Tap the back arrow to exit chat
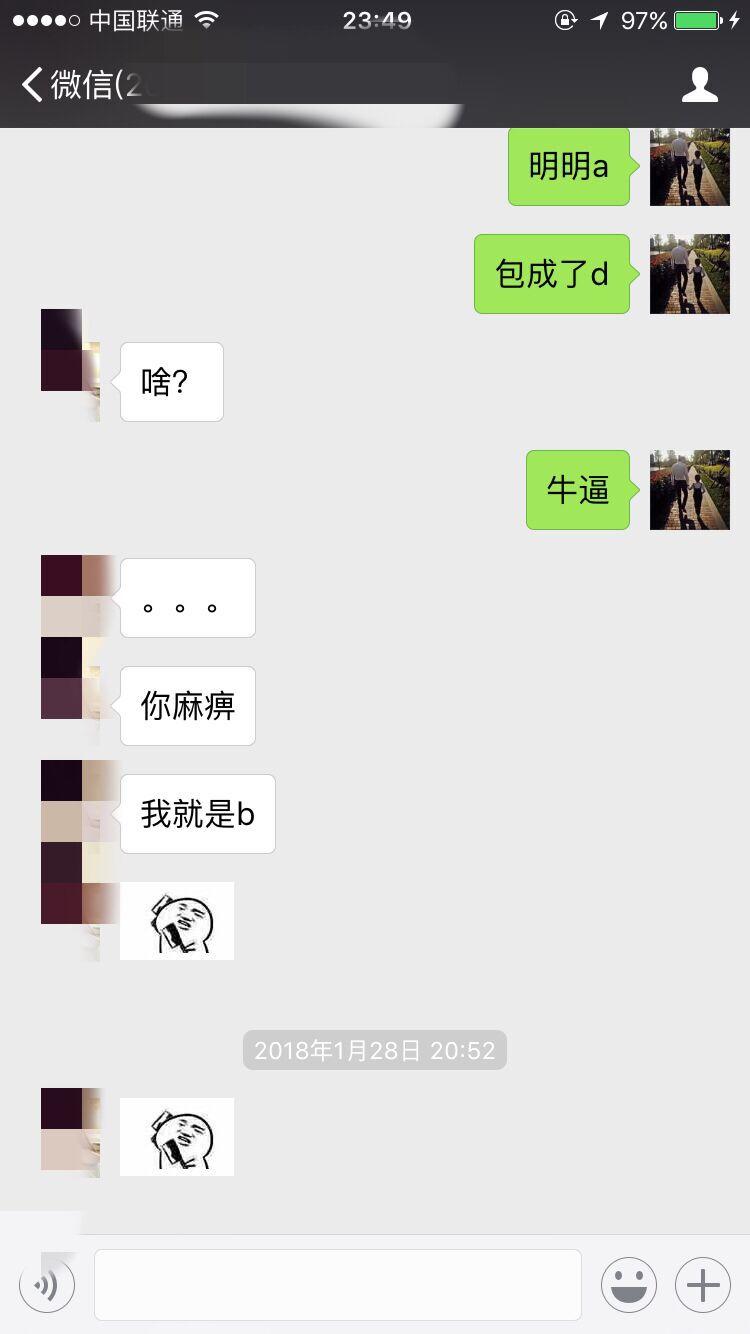Image resolution: width=750 pixels, height=1334 pixels. [30, 85]
